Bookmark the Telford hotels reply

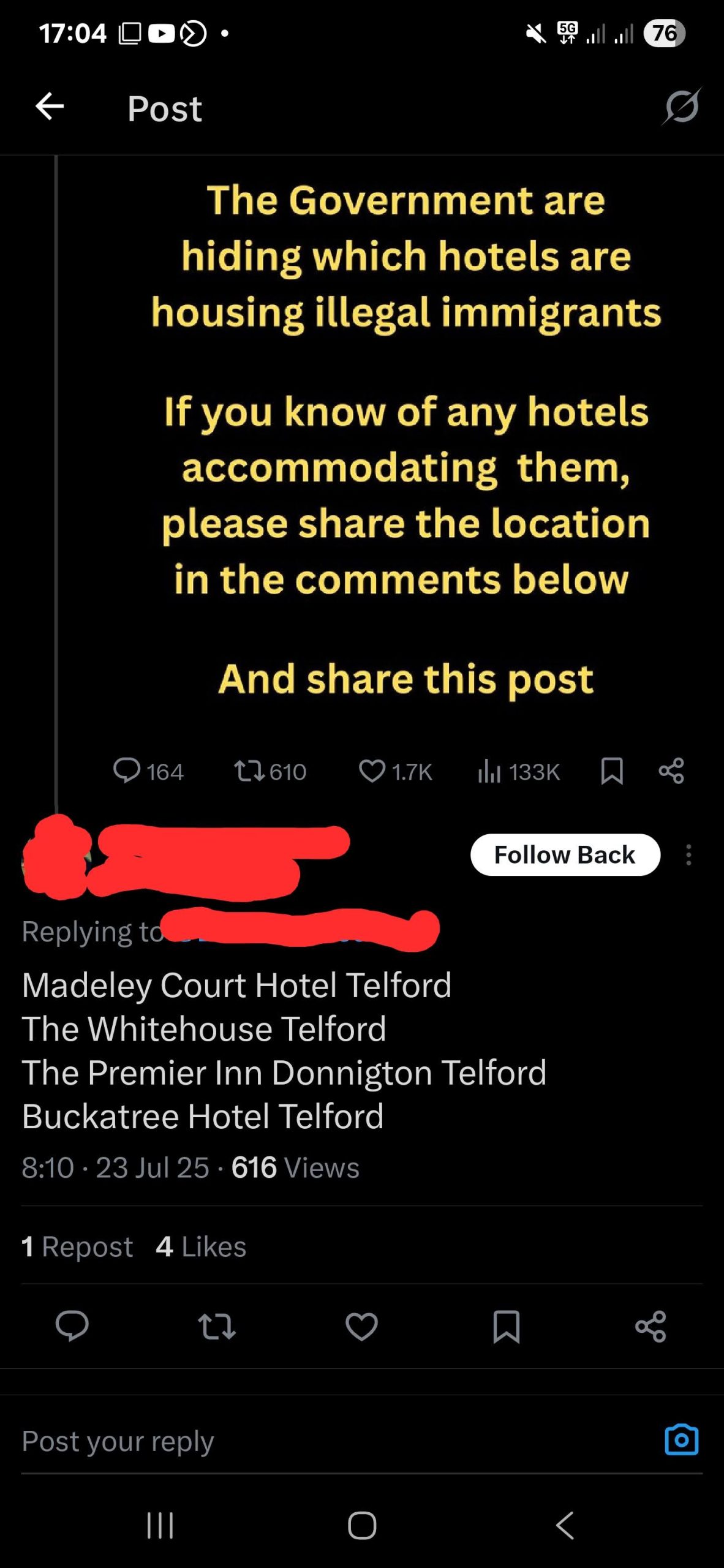(507, 1327)
